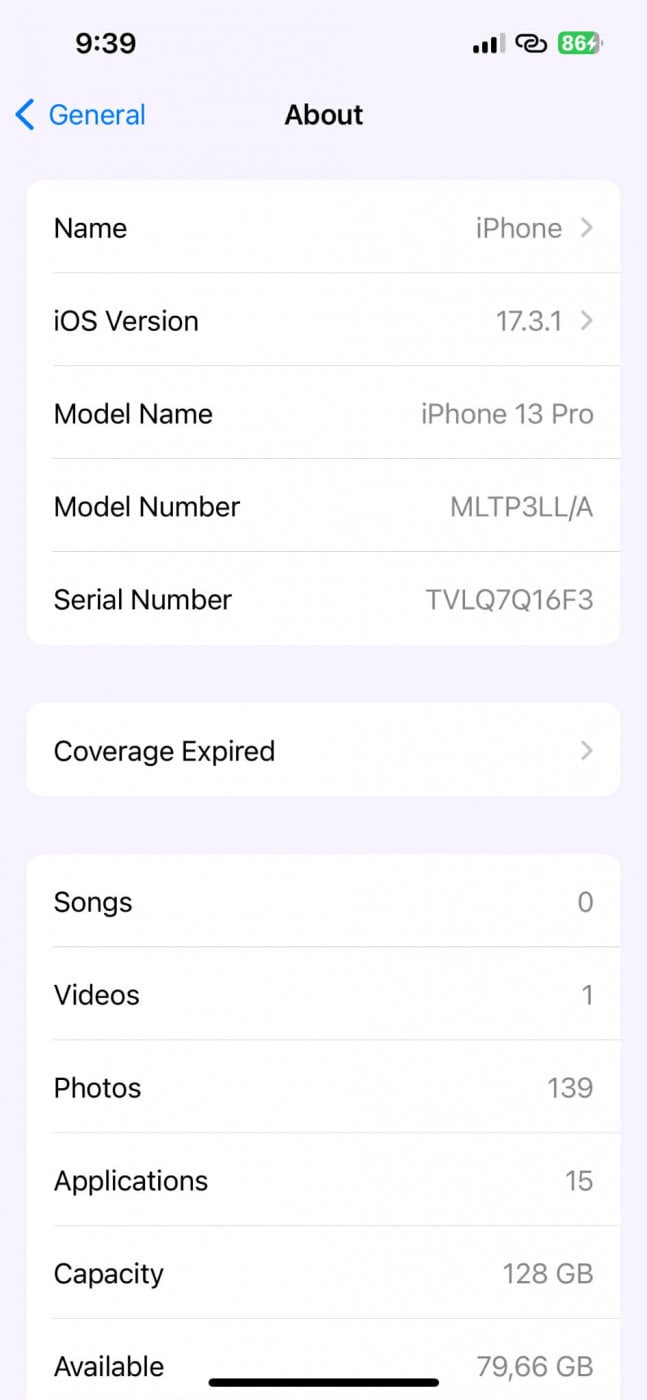Open the Name row to rename device
This screenshot has width=647, height=1400.
click(x=323, y=228)
